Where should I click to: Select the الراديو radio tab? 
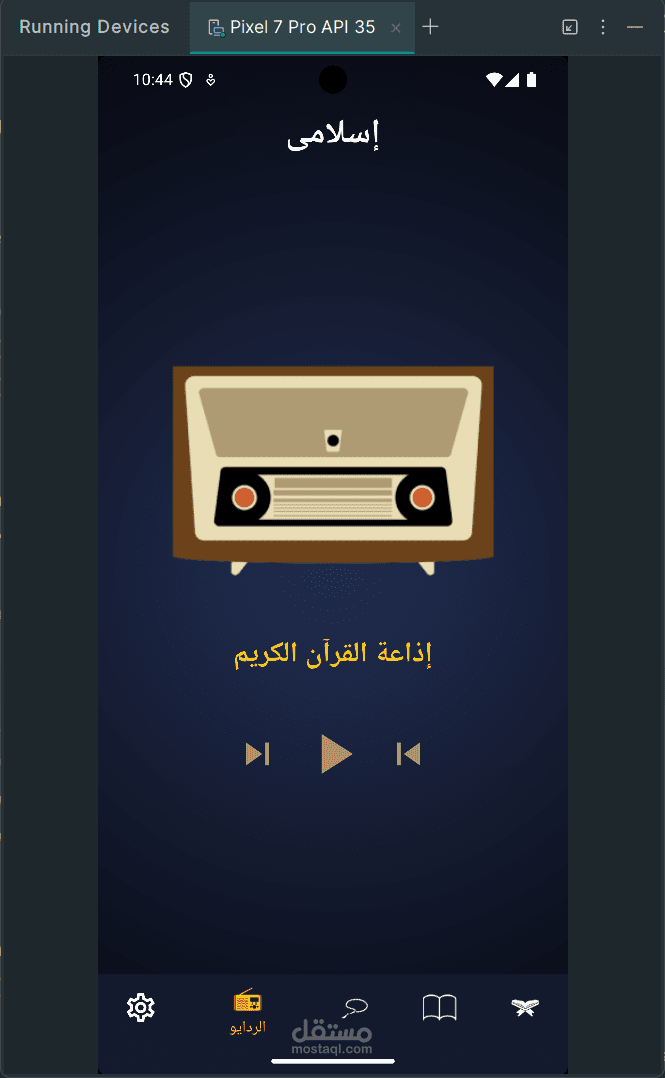[248, 1011]
